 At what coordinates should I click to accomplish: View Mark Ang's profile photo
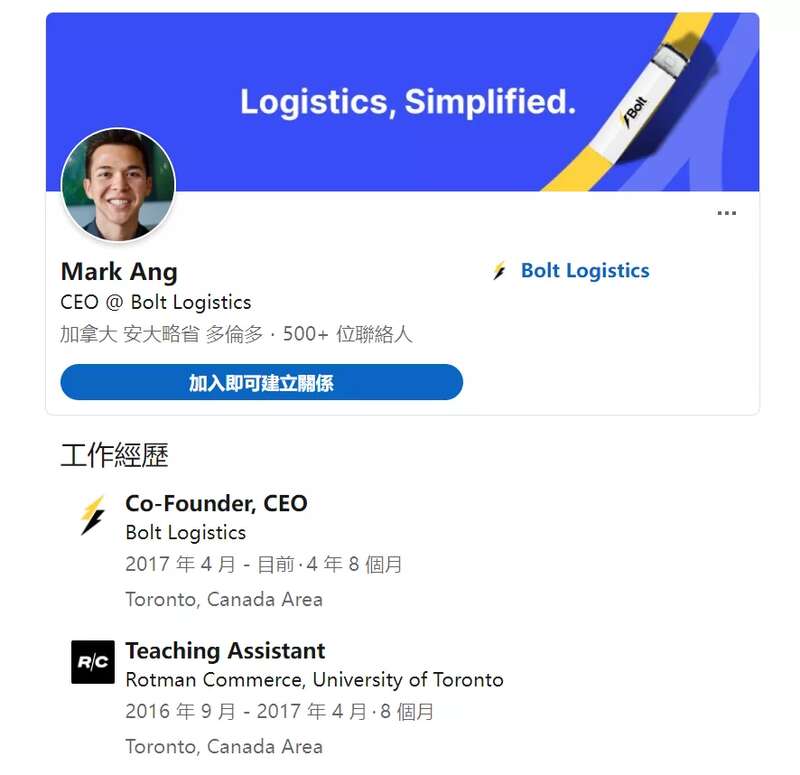click(x=118, y=185)
